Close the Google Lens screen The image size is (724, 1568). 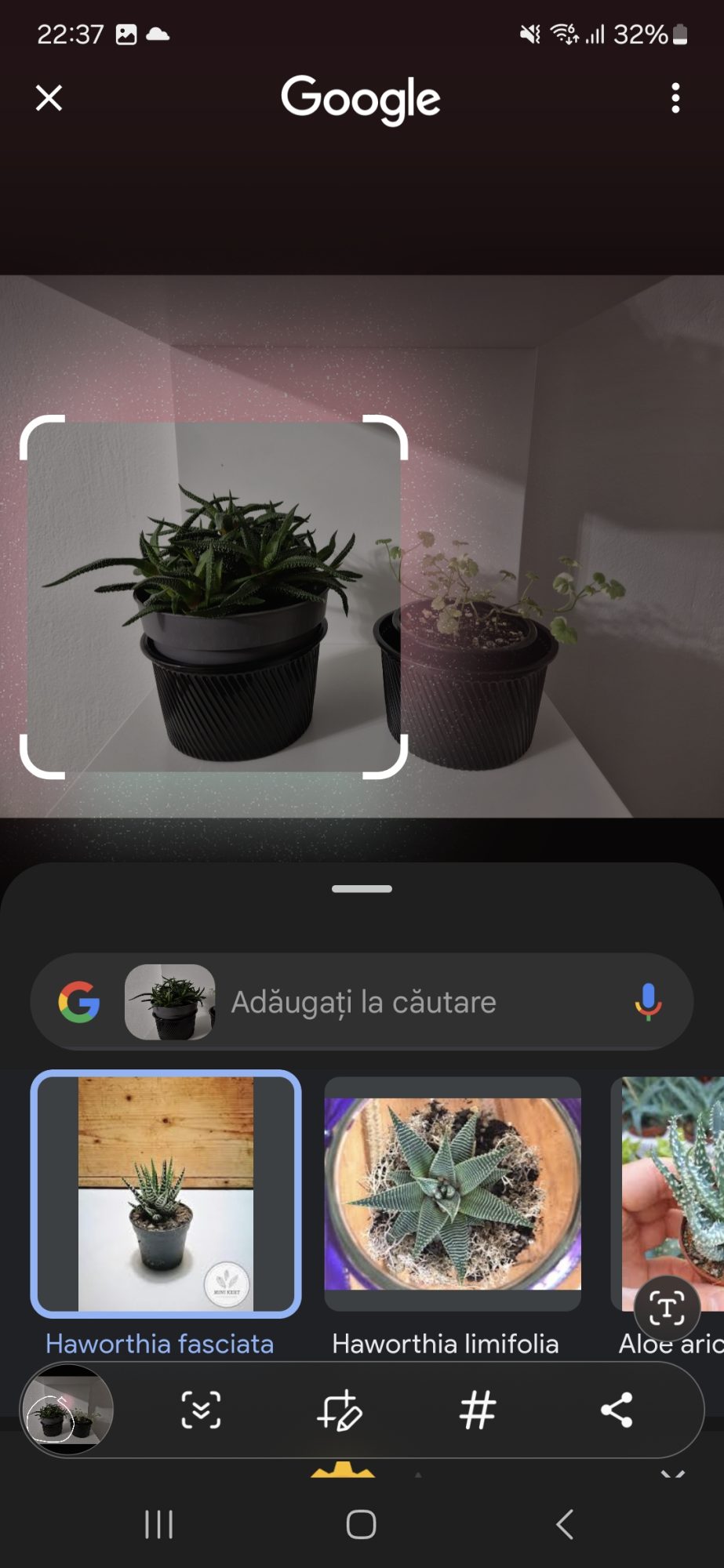coord(49,99)
